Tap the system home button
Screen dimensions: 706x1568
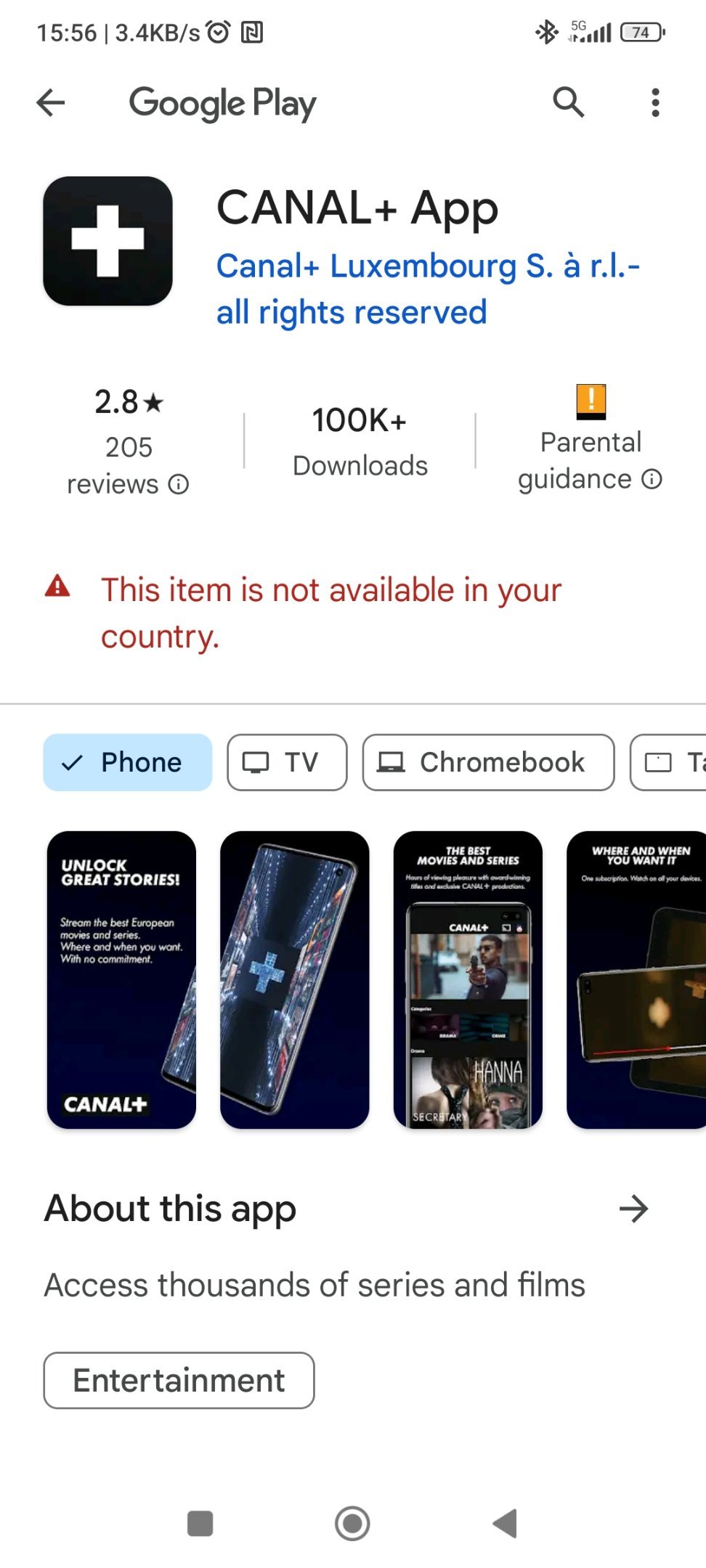tap(352, 1523)
